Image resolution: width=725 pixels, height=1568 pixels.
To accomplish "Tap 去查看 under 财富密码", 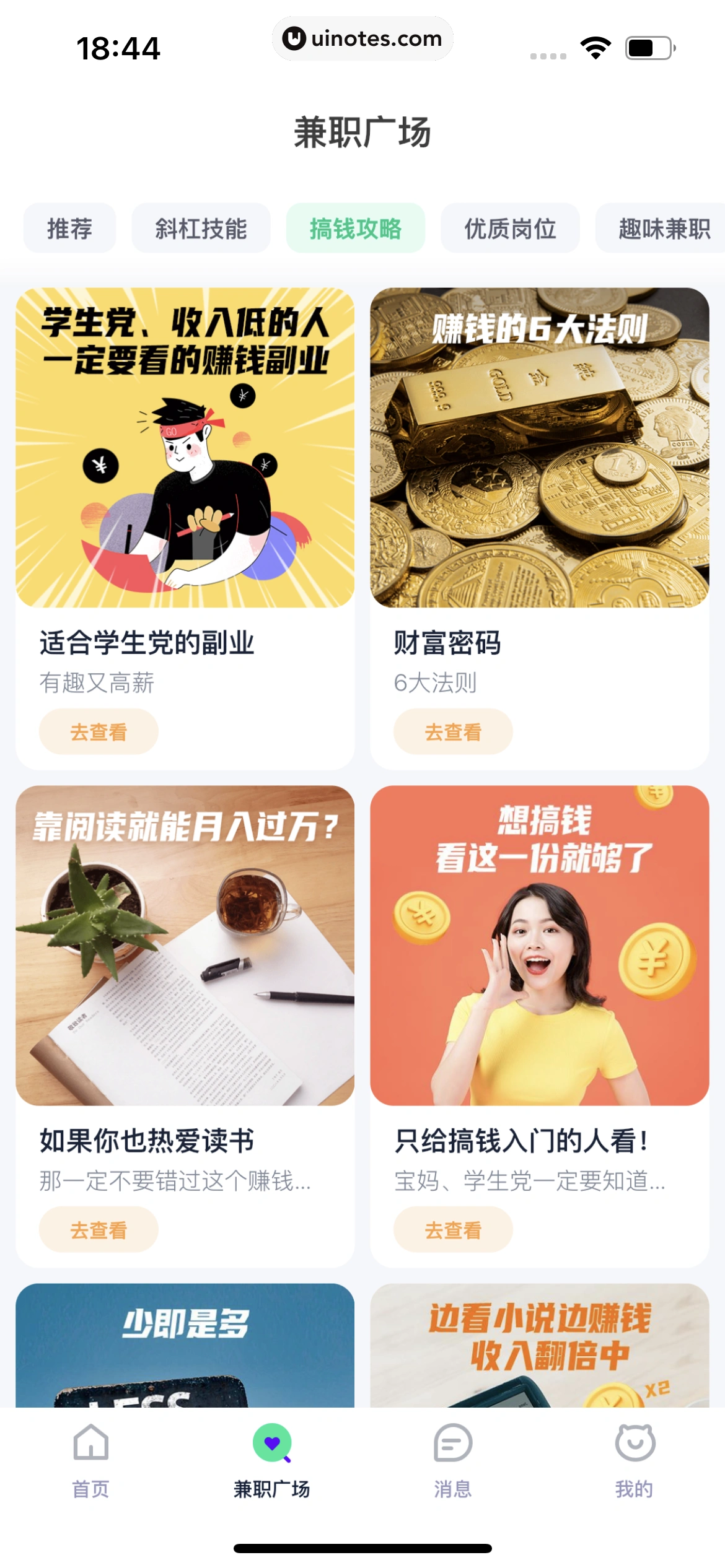I will (x=453, y=732).
